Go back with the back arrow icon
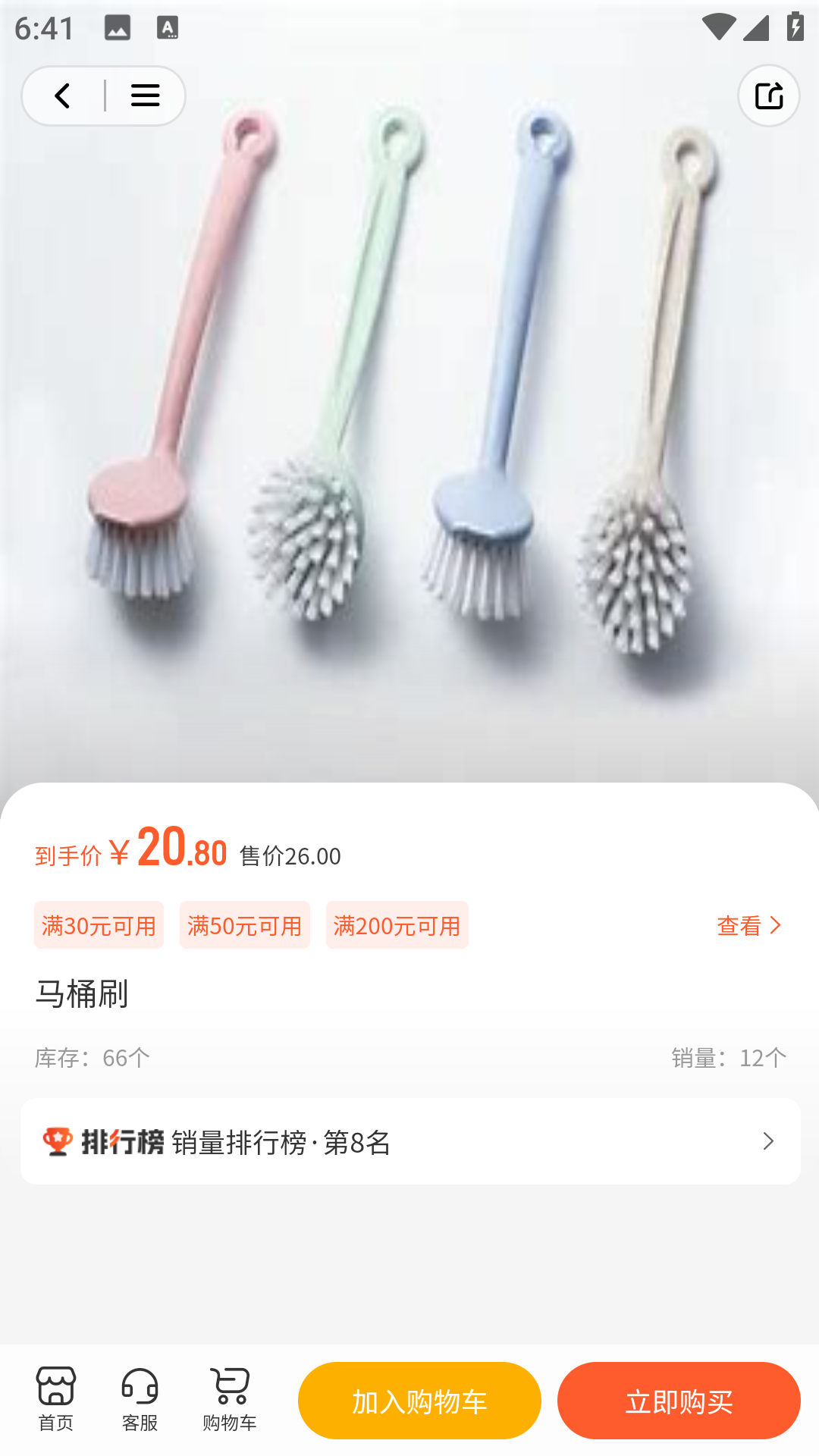Screen dimensions: 819x1456 point(61,96)
